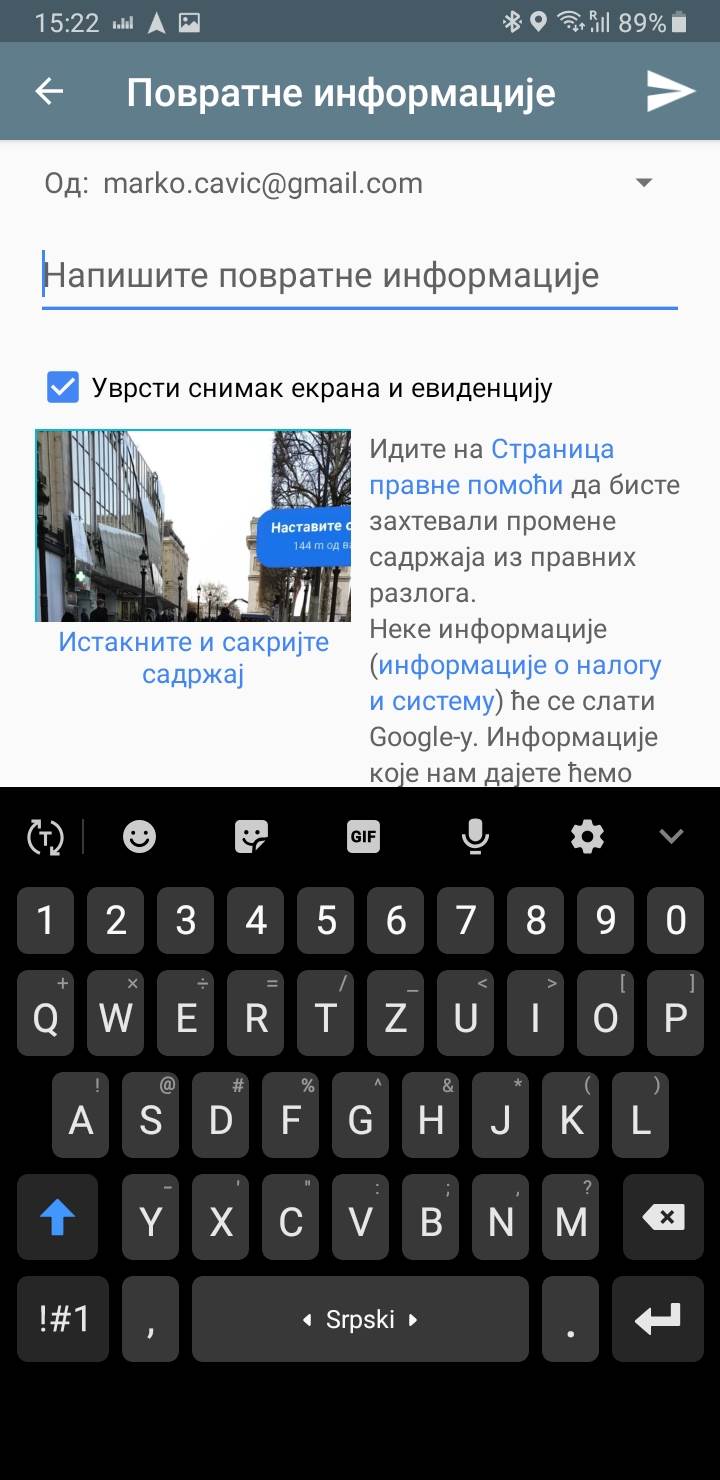
Task: Collapse the keyboard with the chevron
Action: (x=671, y=836)
